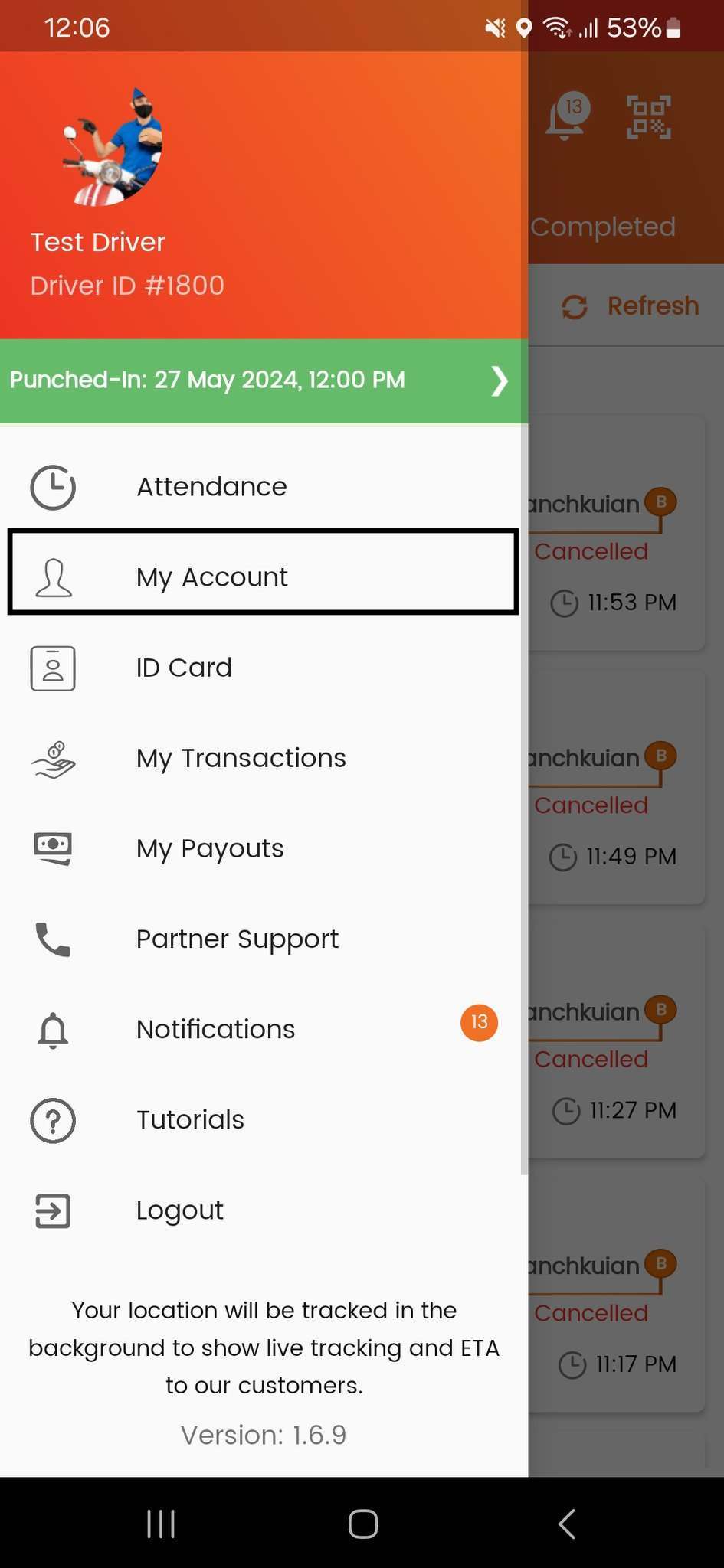This screenshot has width=724, height=1568.
Task: Open the Notifications menu entry
Action: click(x=215, y=1029)
